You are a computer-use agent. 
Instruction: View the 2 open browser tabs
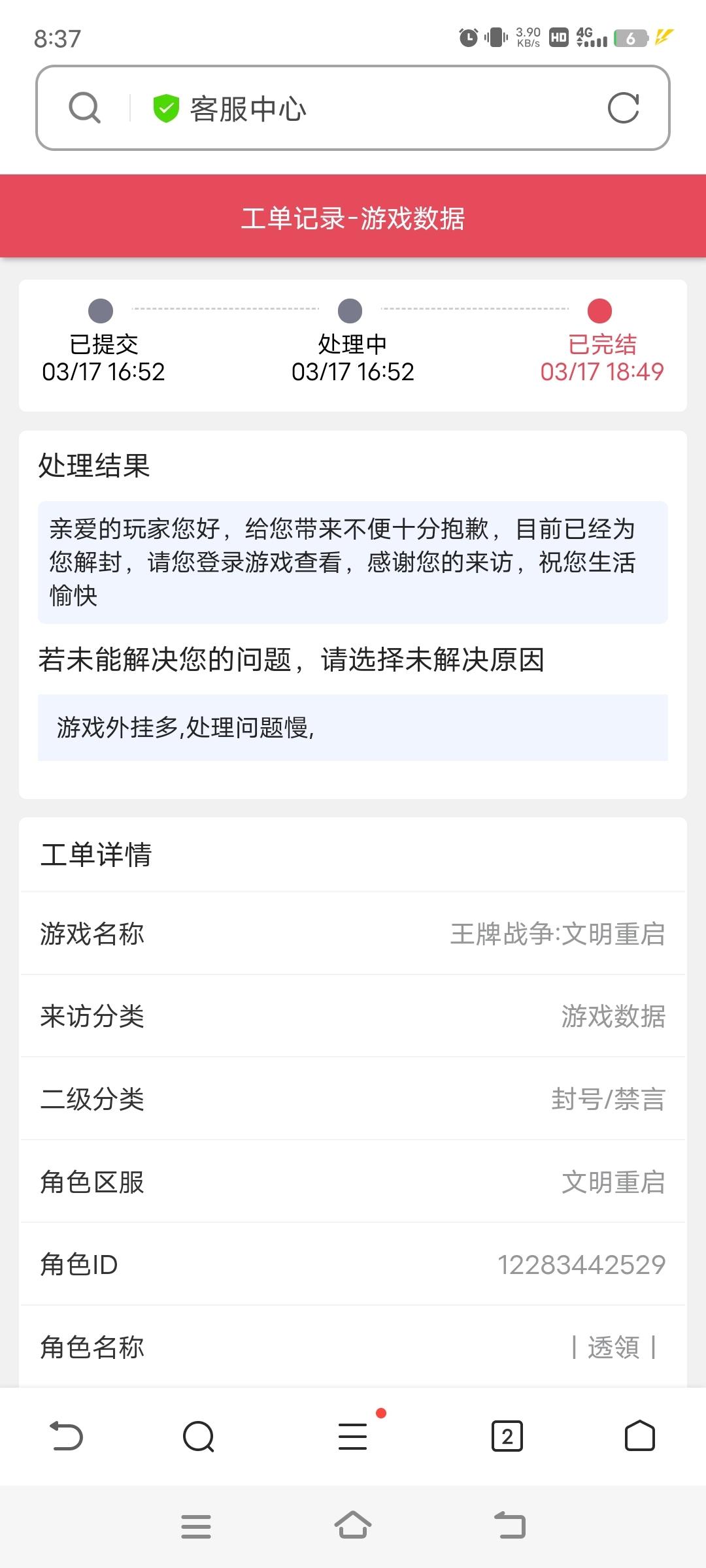507,1436
